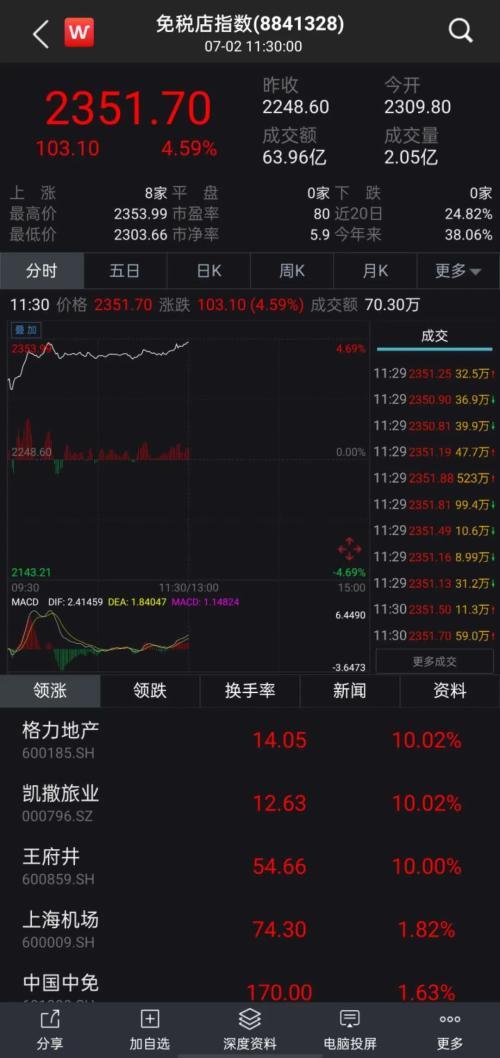This screenshot has height=1058, width=500.
Task: Expand the 更多 chart options dropdown
Action: click(458, 271)
